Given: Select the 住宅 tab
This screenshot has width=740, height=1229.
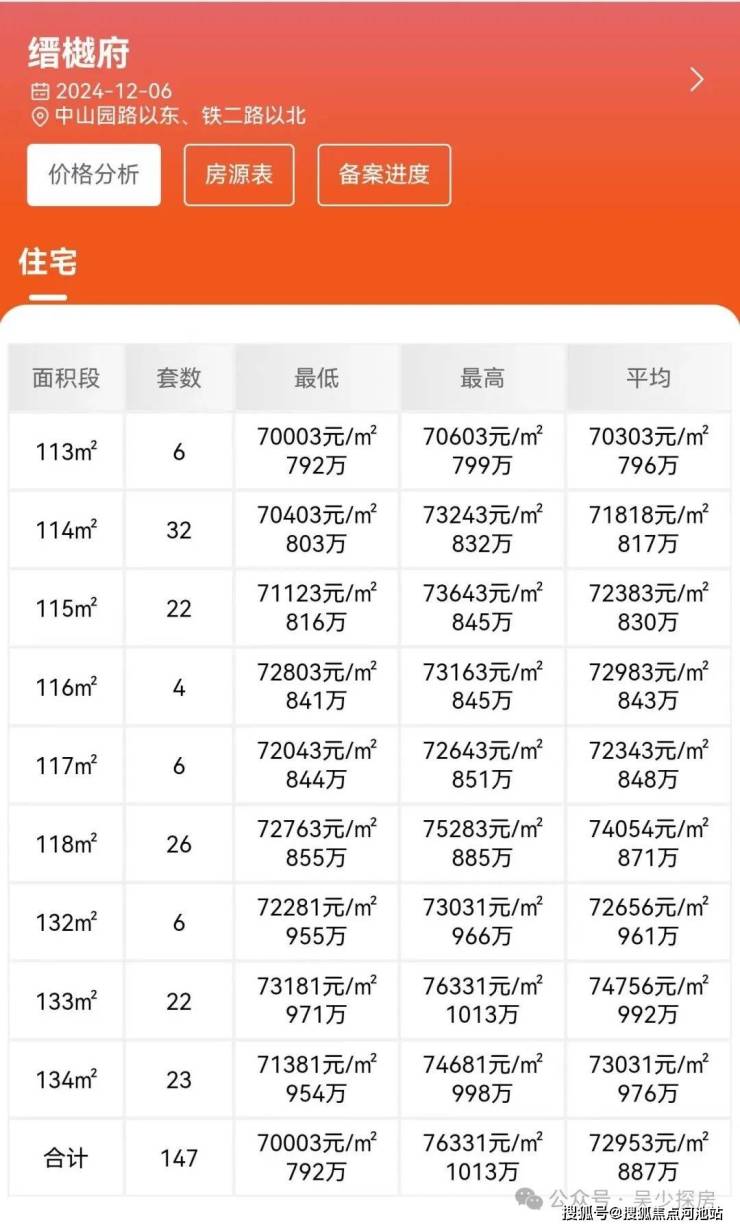Looking at the screenshot, I should (47, 263).
